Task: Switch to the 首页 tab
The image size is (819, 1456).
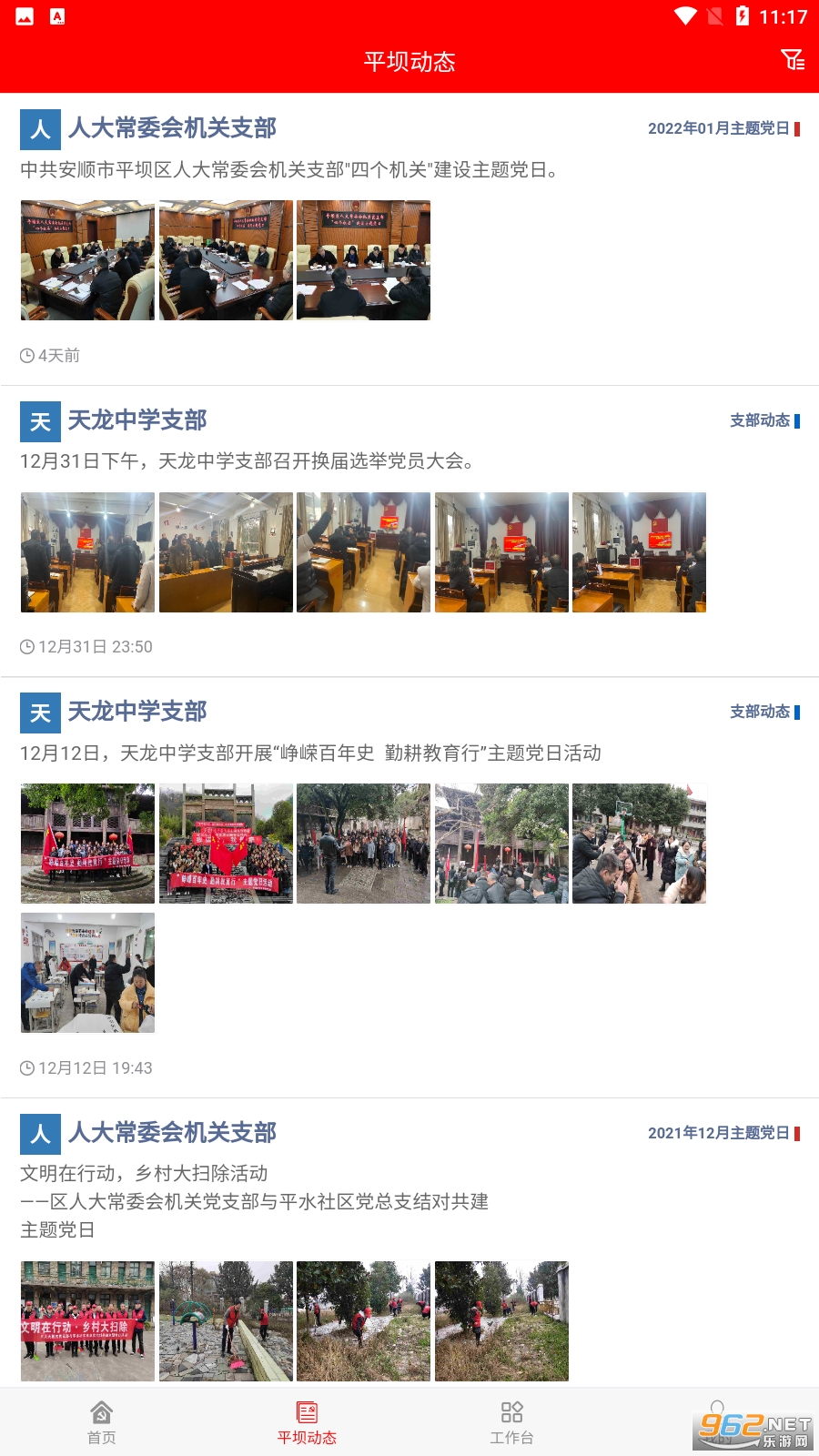Action: point(101,1422)
